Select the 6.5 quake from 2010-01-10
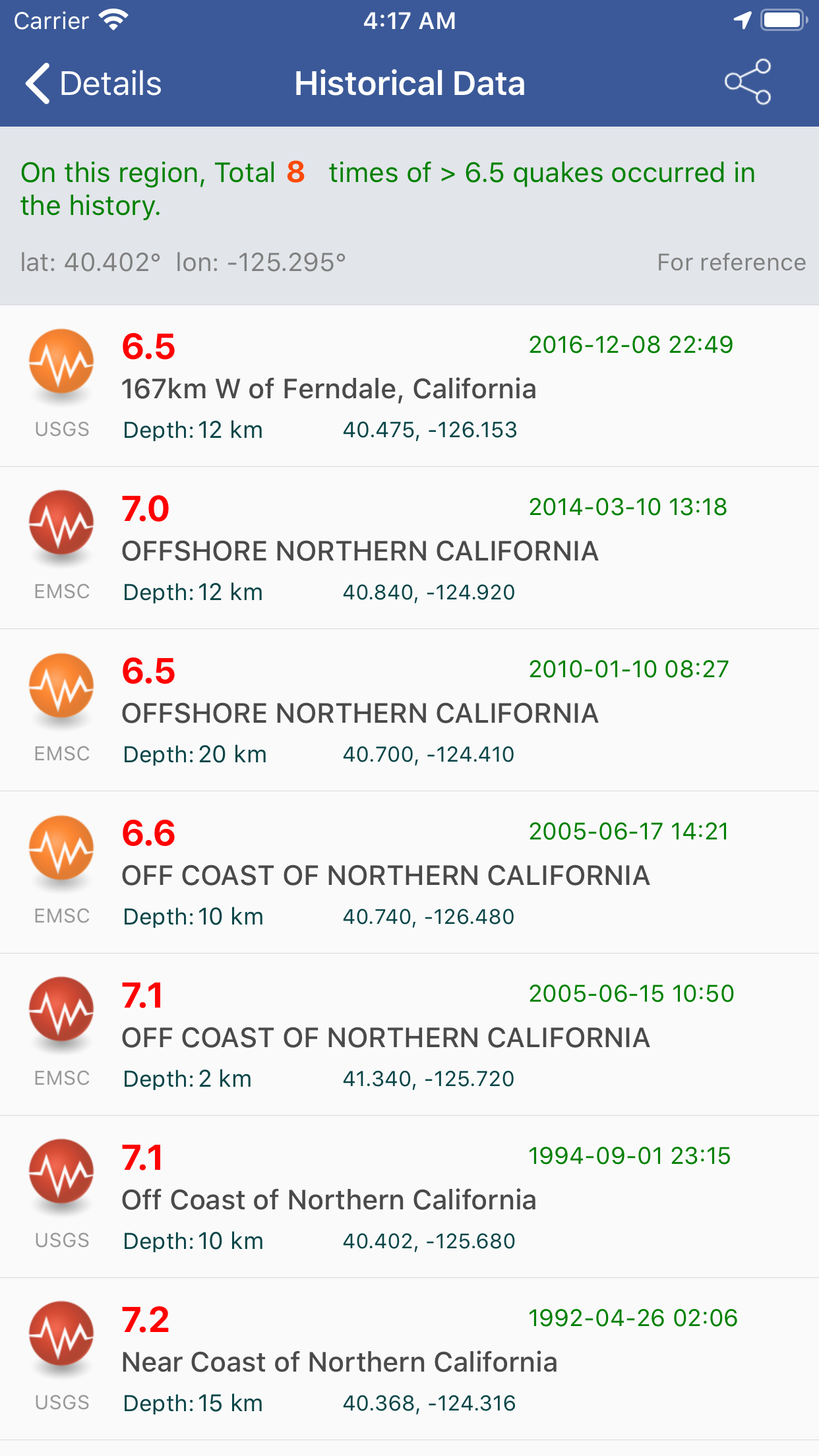 (x=409, y=710)
